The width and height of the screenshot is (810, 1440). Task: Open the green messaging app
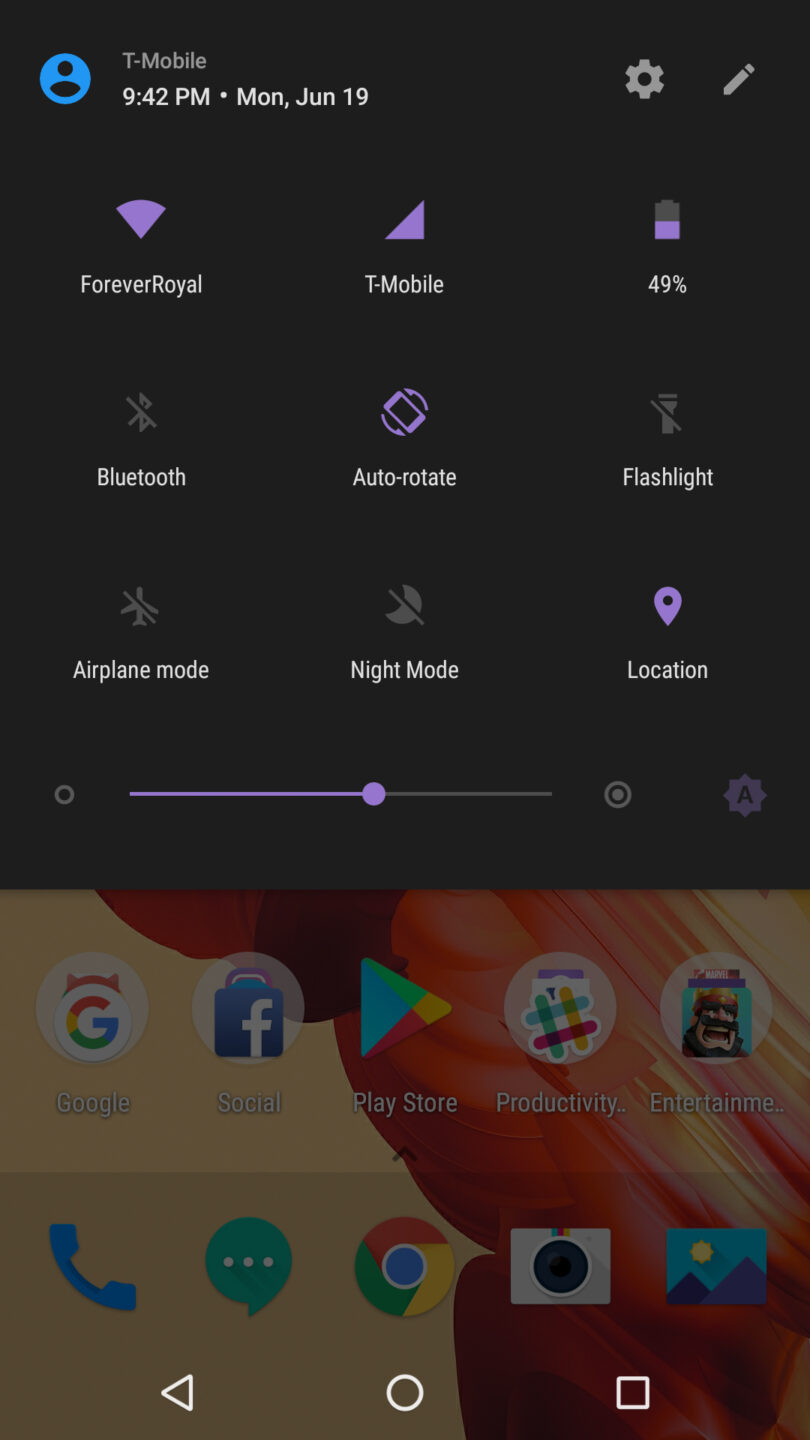[248, 1266]
